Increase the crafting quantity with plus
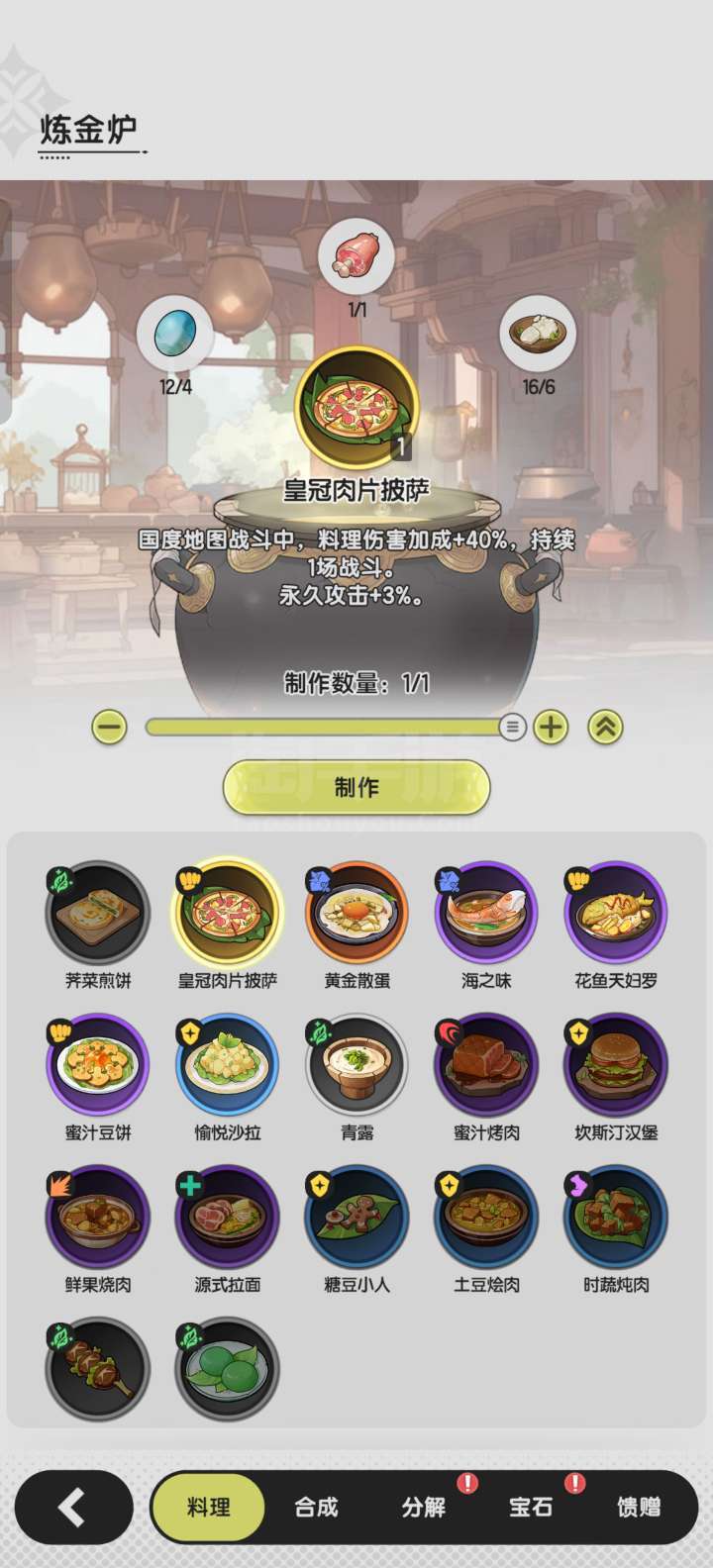The width and height of the screenshot is (713, 1568). click(551, 728)
